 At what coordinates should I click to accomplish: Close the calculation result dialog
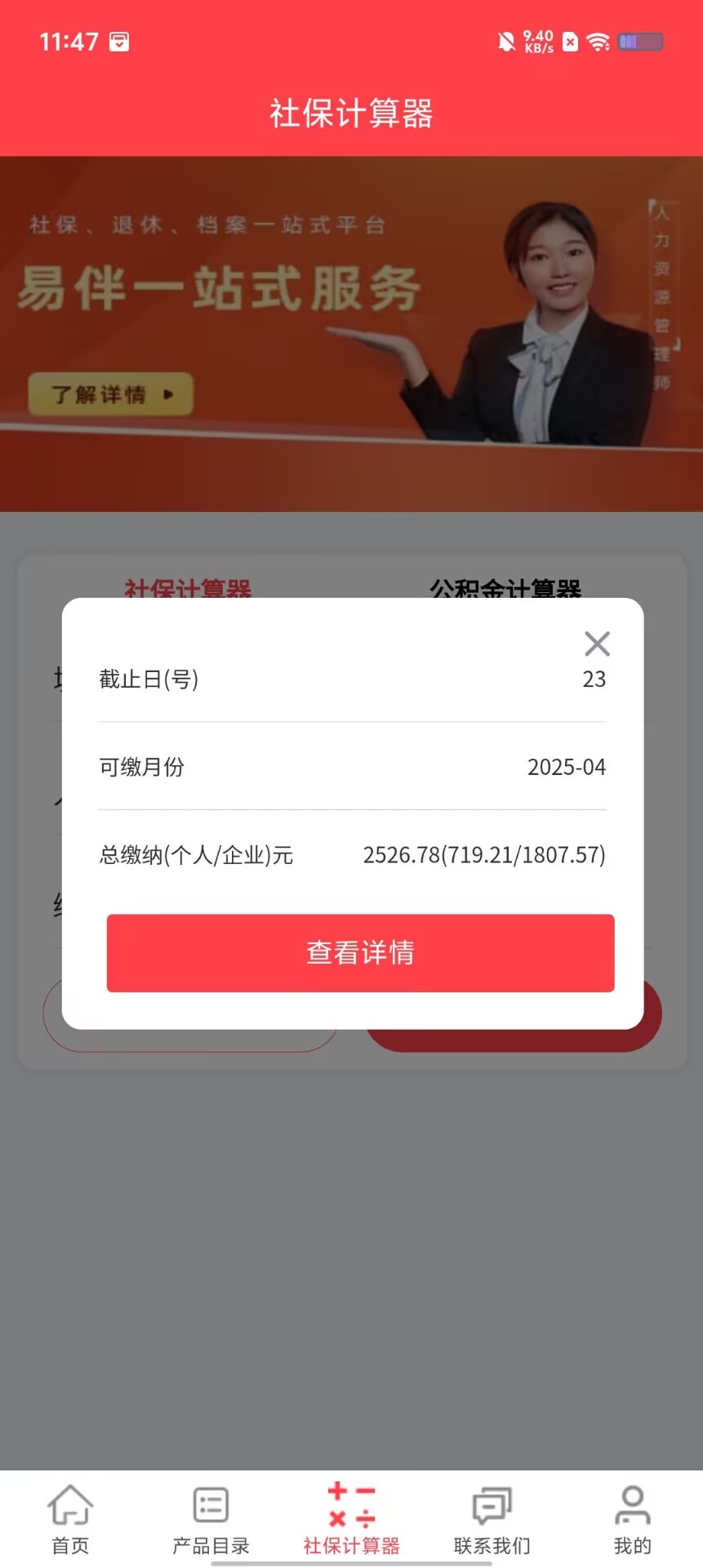(597, 644)
